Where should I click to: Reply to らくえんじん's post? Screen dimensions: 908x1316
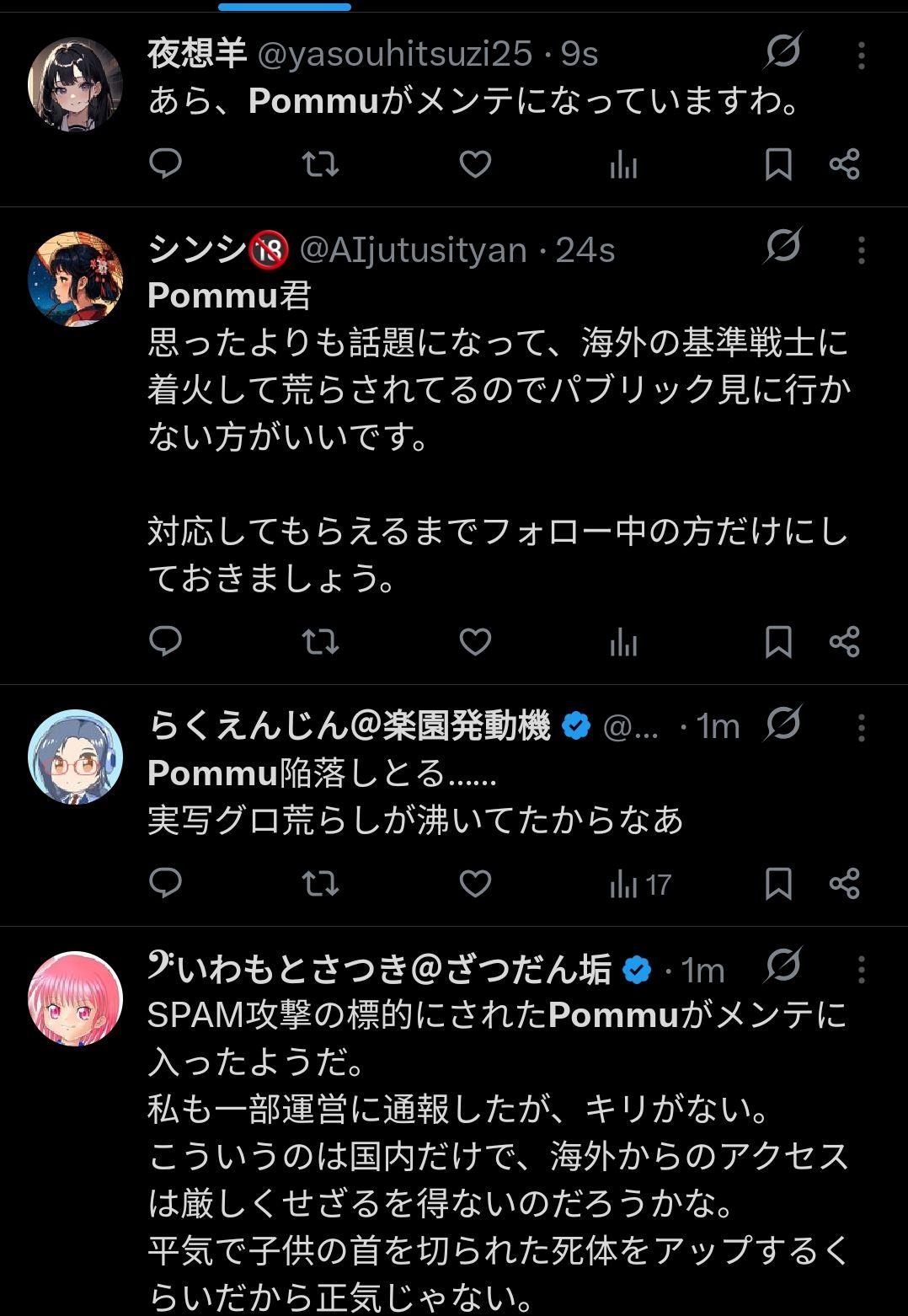coord(165,883)
